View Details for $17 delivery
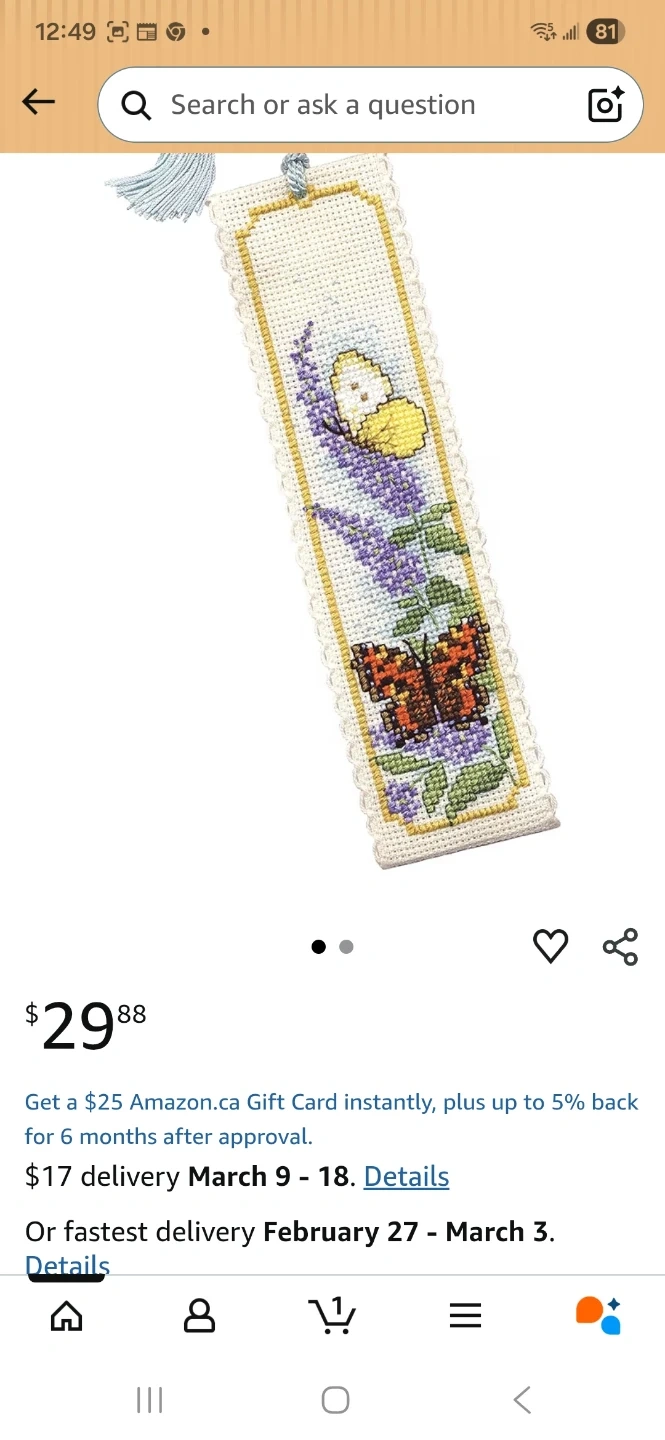 click(x=406, y=1176)
